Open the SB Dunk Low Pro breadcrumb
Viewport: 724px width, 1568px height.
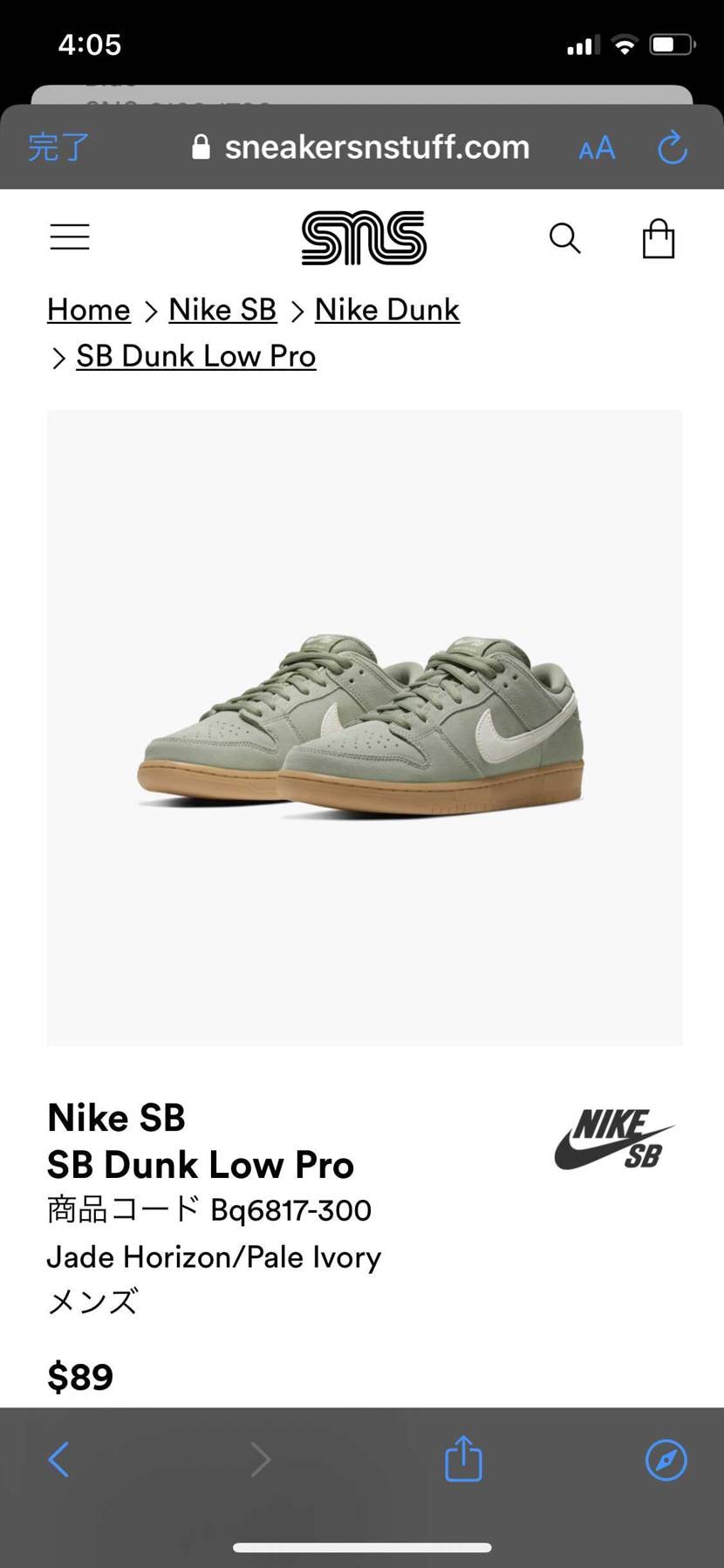click(195, 356)
